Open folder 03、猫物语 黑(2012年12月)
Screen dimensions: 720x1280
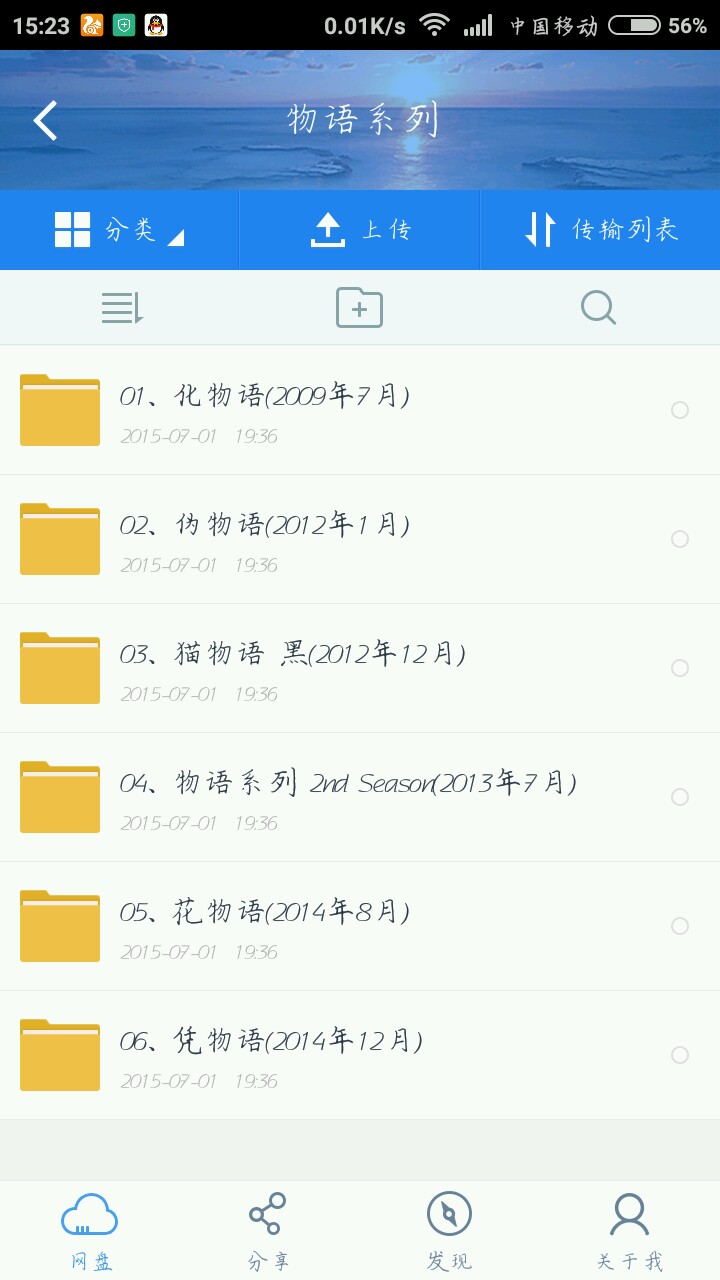(x=290, y=667)
